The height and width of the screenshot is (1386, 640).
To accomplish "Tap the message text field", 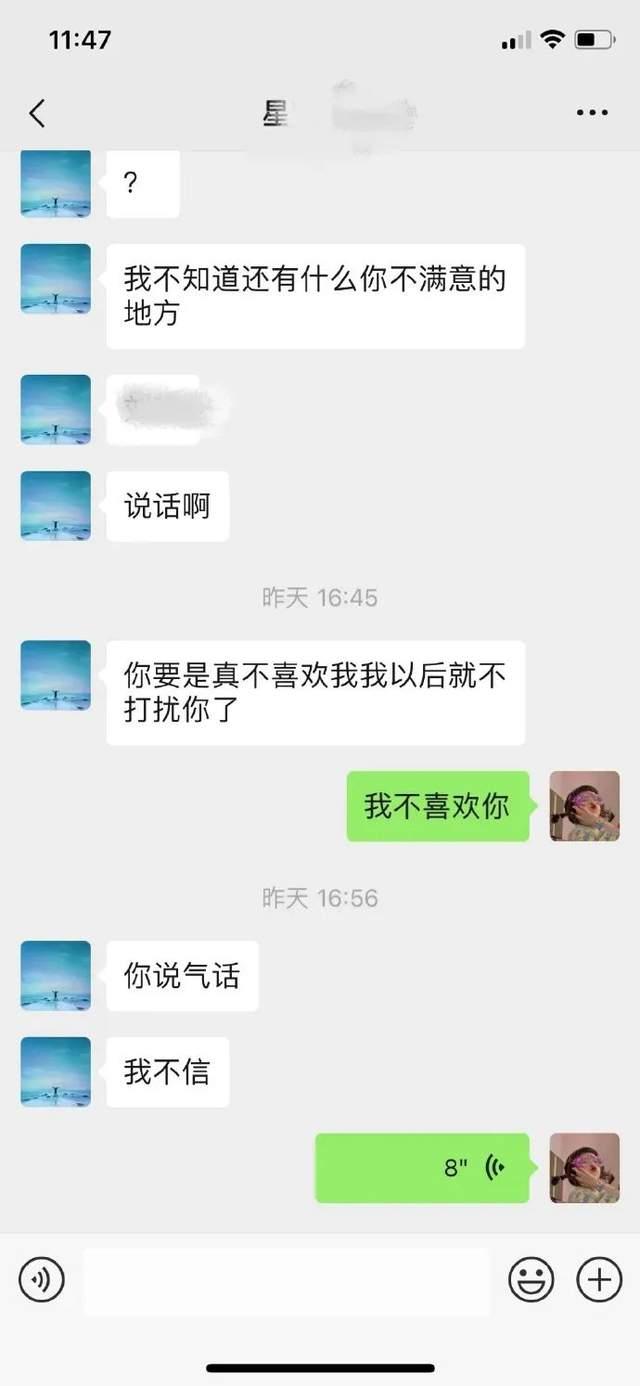I will (286, 1280).
